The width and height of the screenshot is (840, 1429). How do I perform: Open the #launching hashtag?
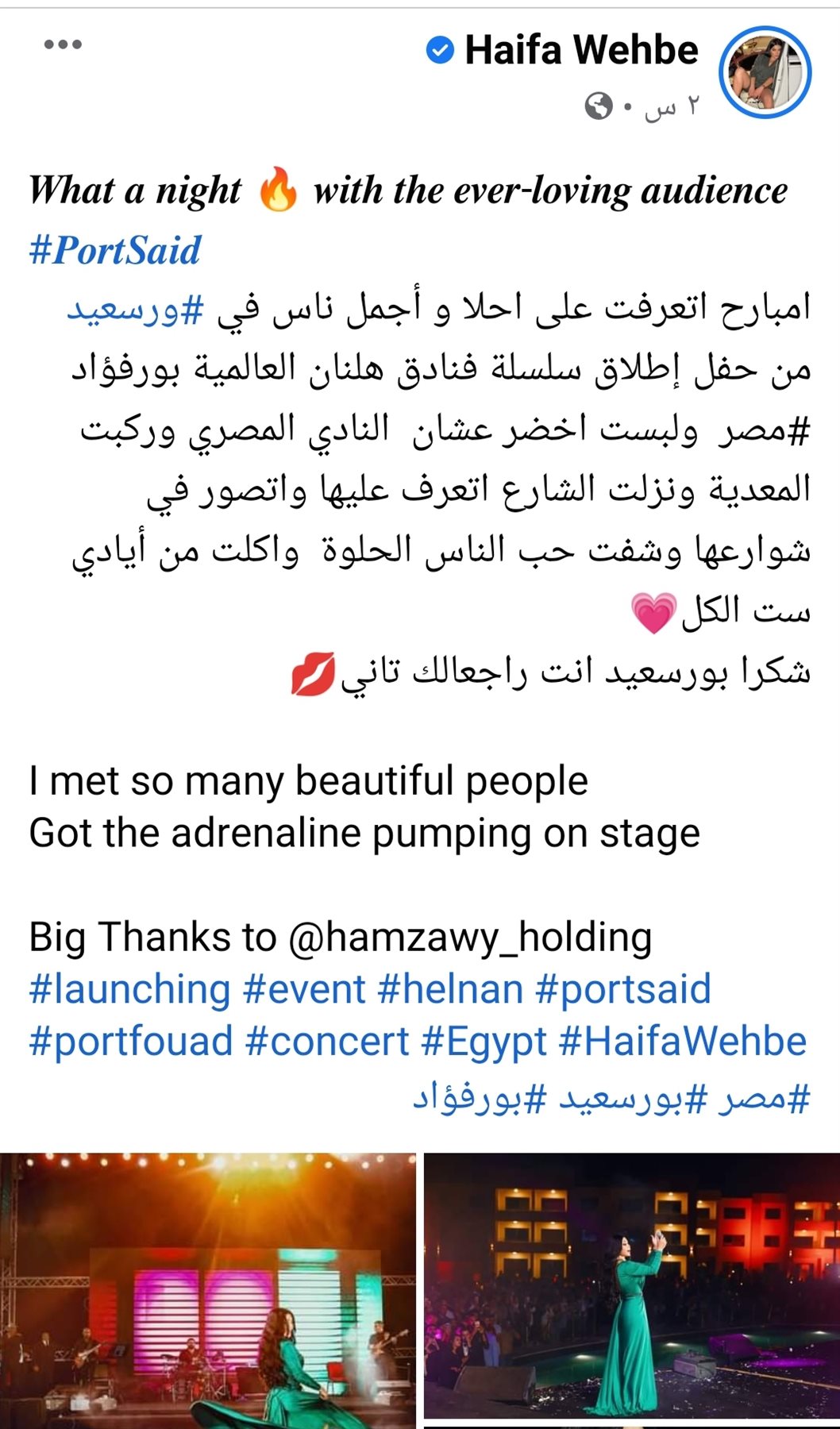click(x=129, y=989)
